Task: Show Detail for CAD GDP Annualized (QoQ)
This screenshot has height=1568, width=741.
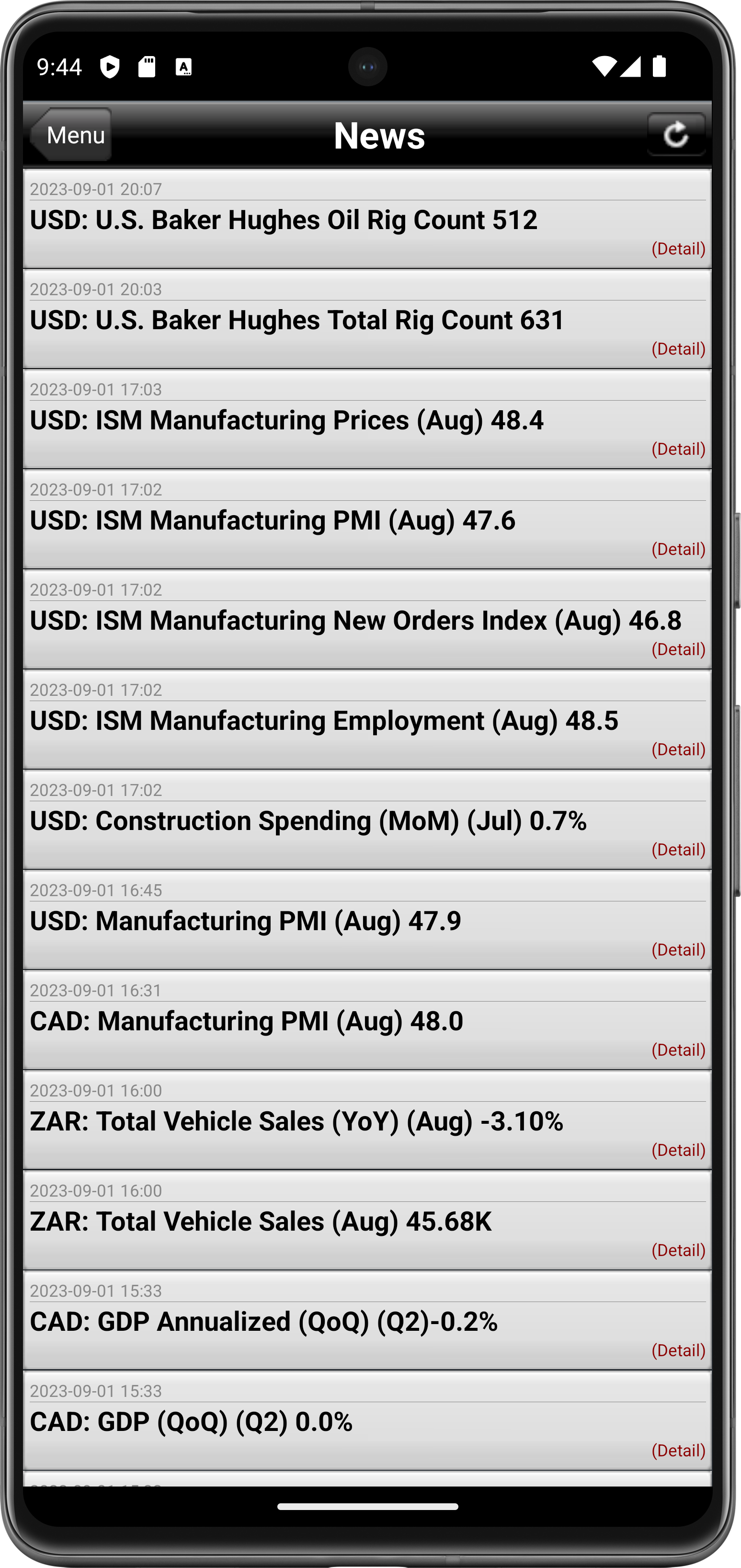Action: (678, 1350)
